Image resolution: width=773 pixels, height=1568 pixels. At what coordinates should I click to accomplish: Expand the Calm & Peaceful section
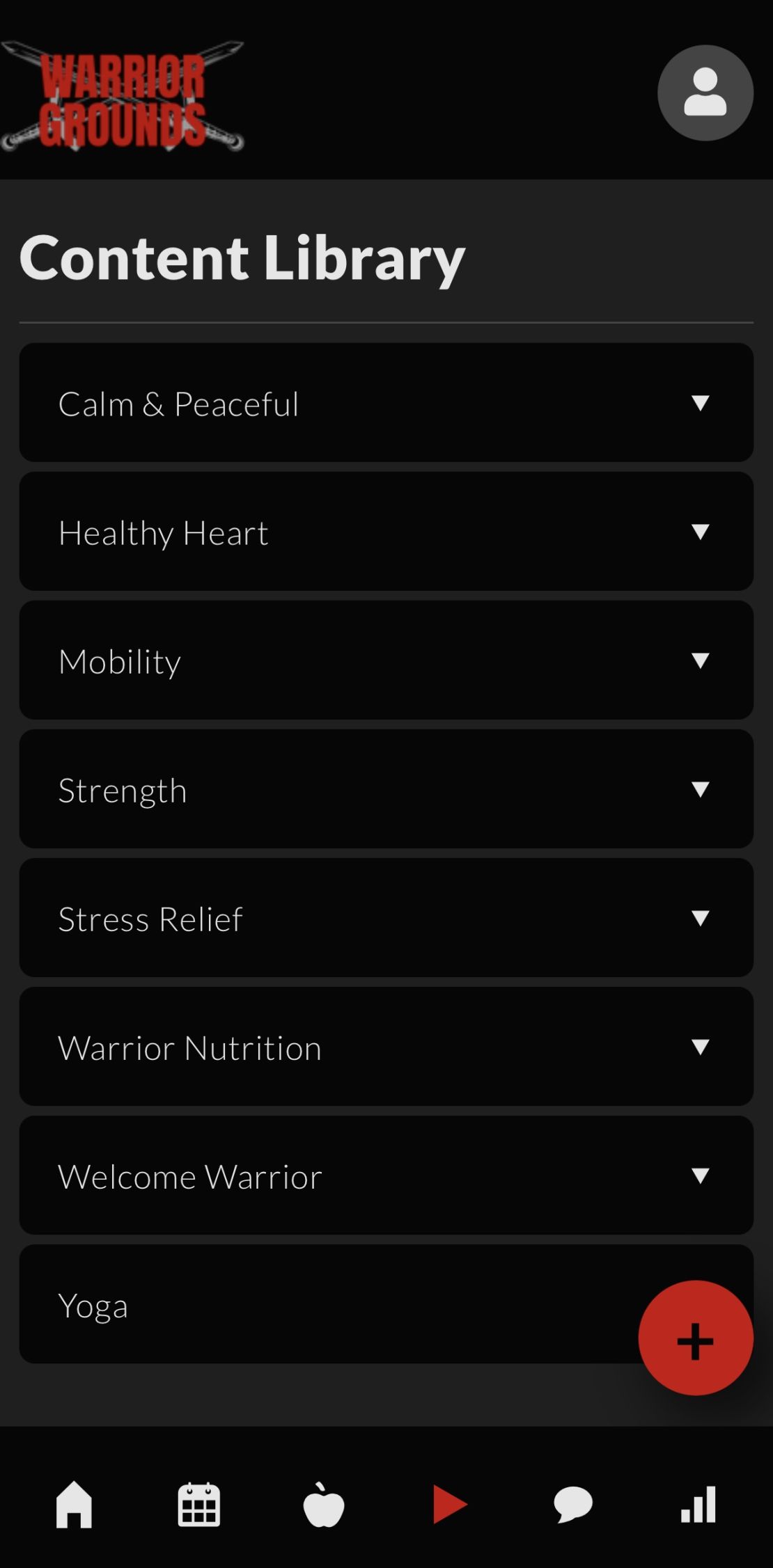pos(386,402)
